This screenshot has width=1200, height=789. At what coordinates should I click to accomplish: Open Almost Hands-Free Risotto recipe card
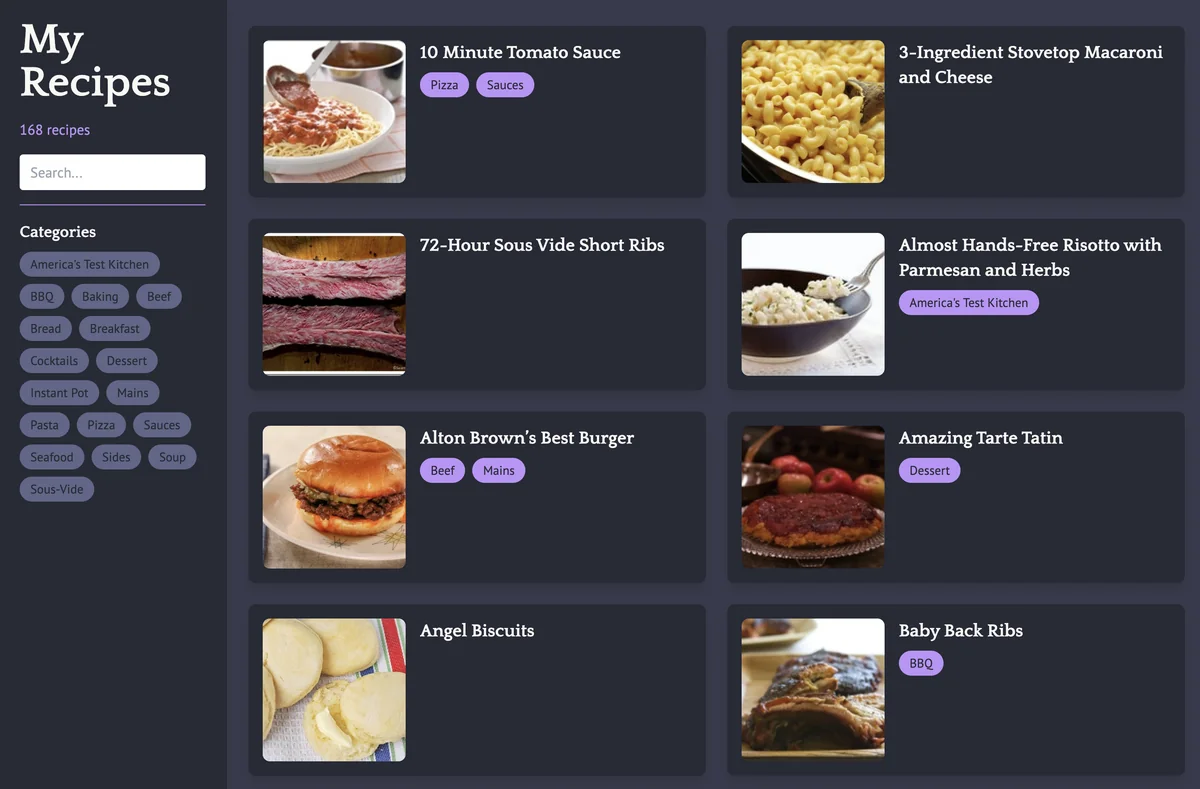click(1029, 257)
